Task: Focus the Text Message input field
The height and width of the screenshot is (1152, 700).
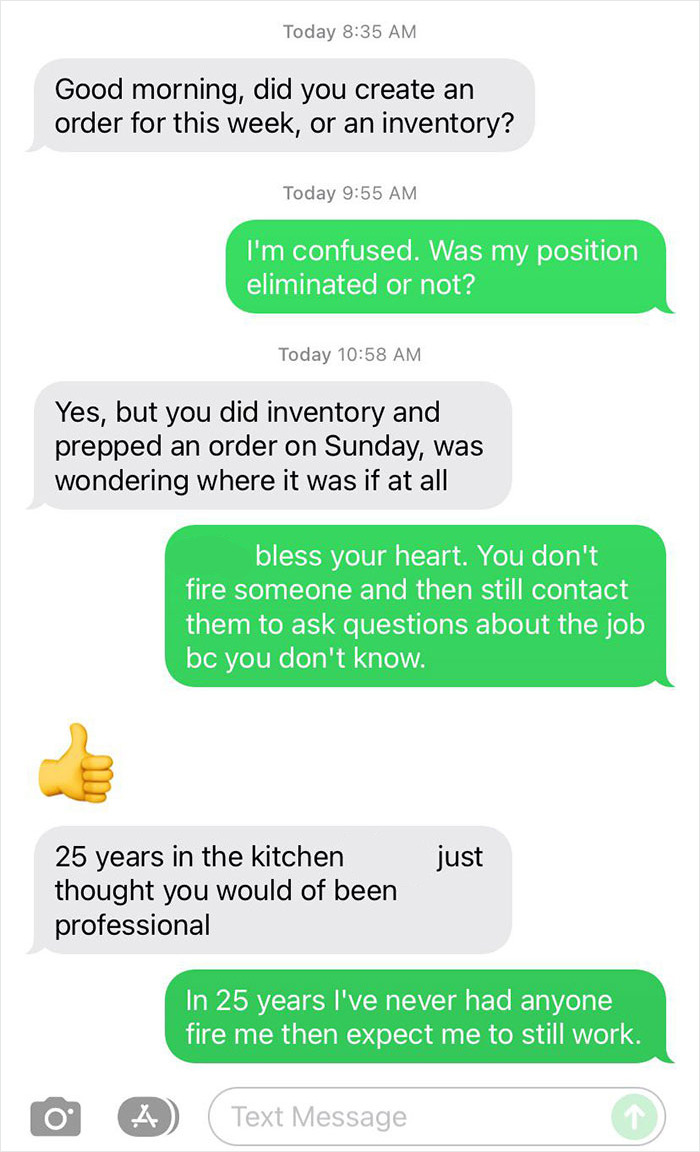Action: (x=410, y=1116)
